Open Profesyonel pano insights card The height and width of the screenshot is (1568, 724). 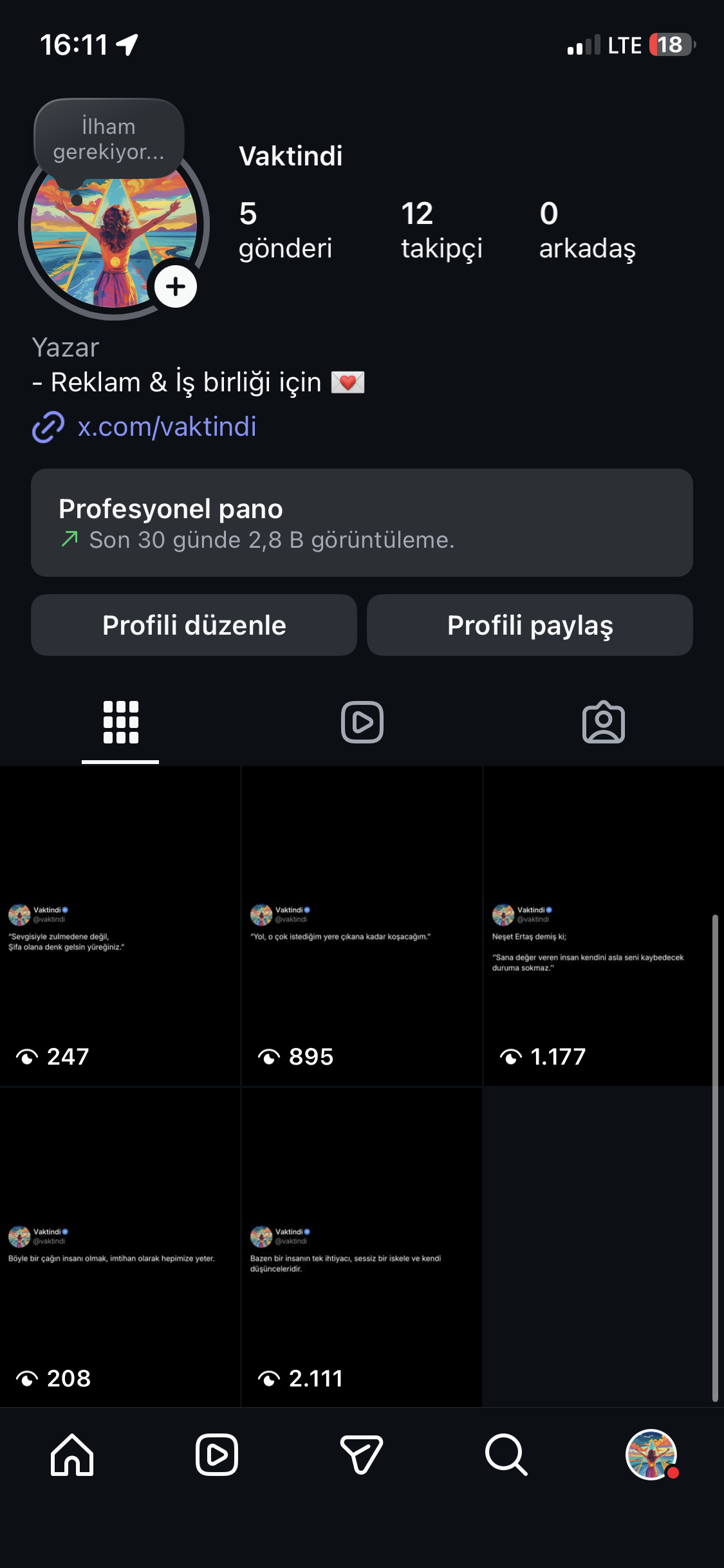(x=362, y=523)
